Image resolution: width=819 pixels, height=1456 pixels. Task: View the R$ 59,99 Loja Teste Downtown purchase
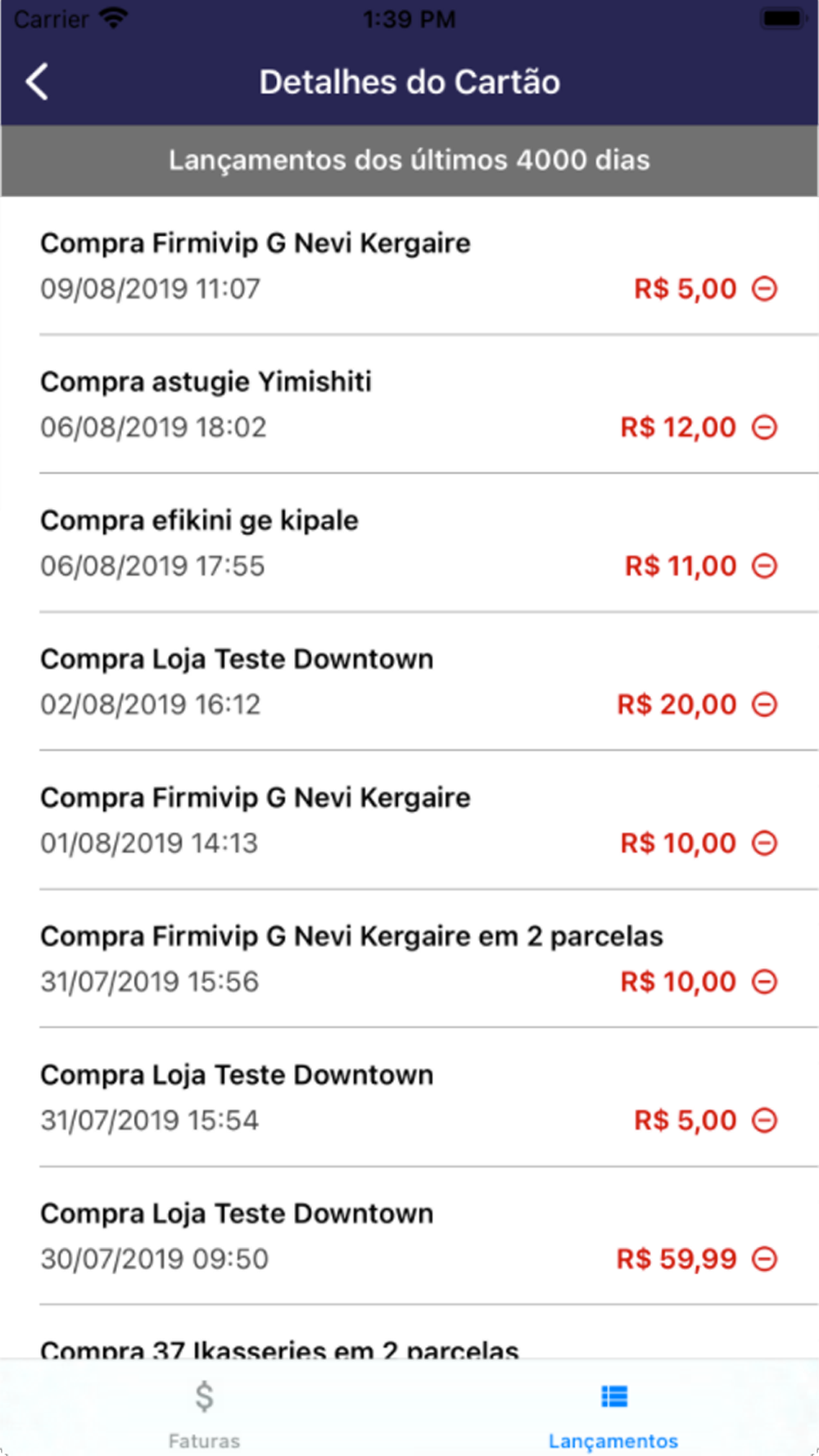(409, 1236)
